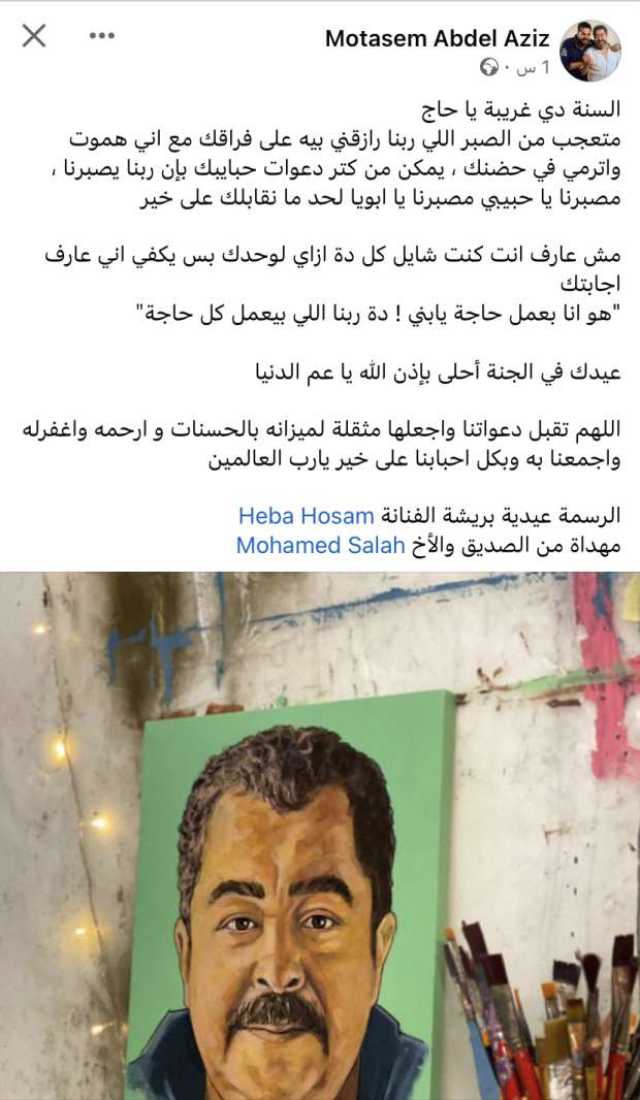Open the painted portrait photo
Viewport: 640px width, 1100px height.
(x=320, y=836)
